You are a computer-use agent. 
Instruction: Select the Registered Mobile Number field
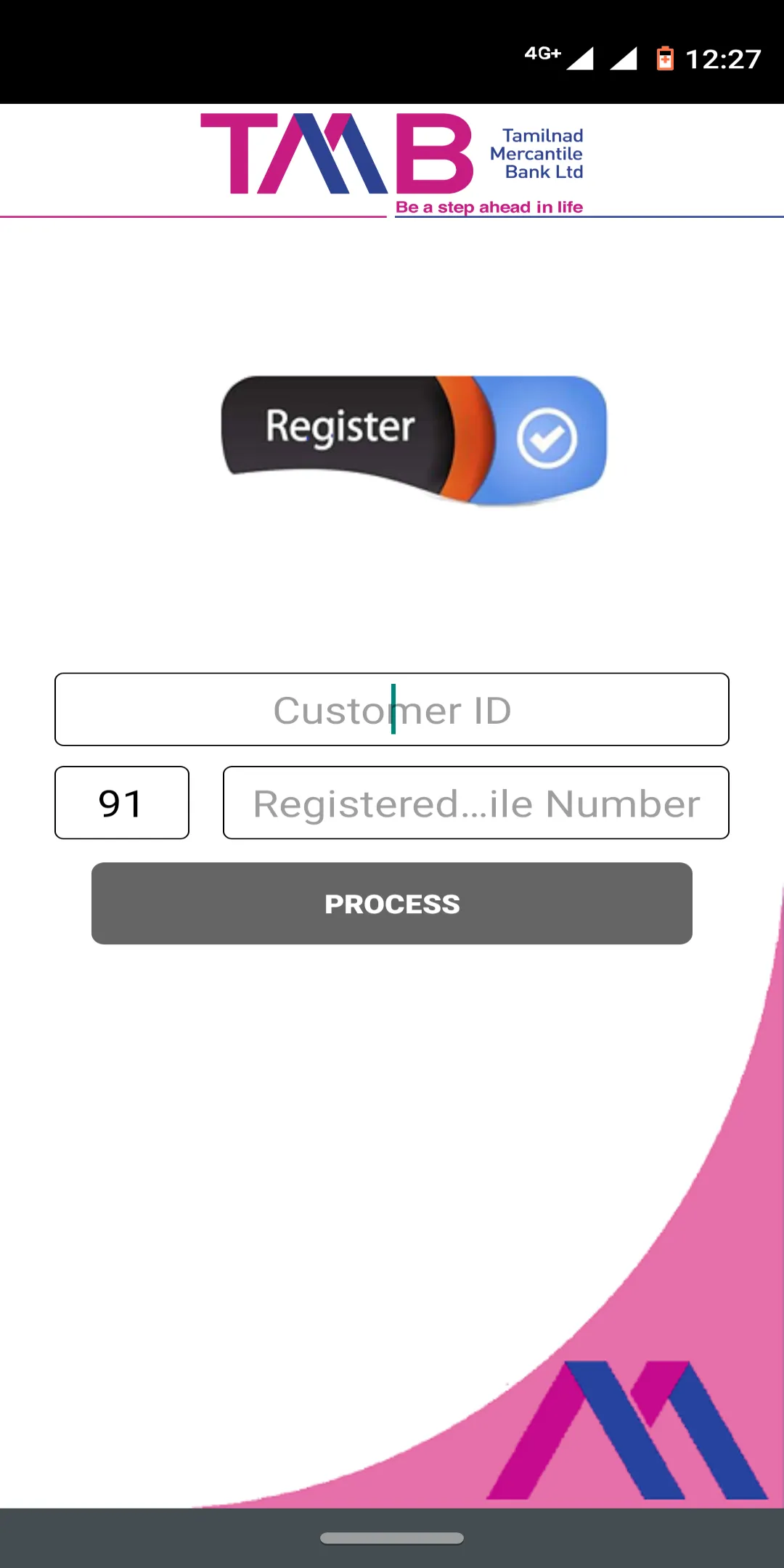(x=475, y=803)
